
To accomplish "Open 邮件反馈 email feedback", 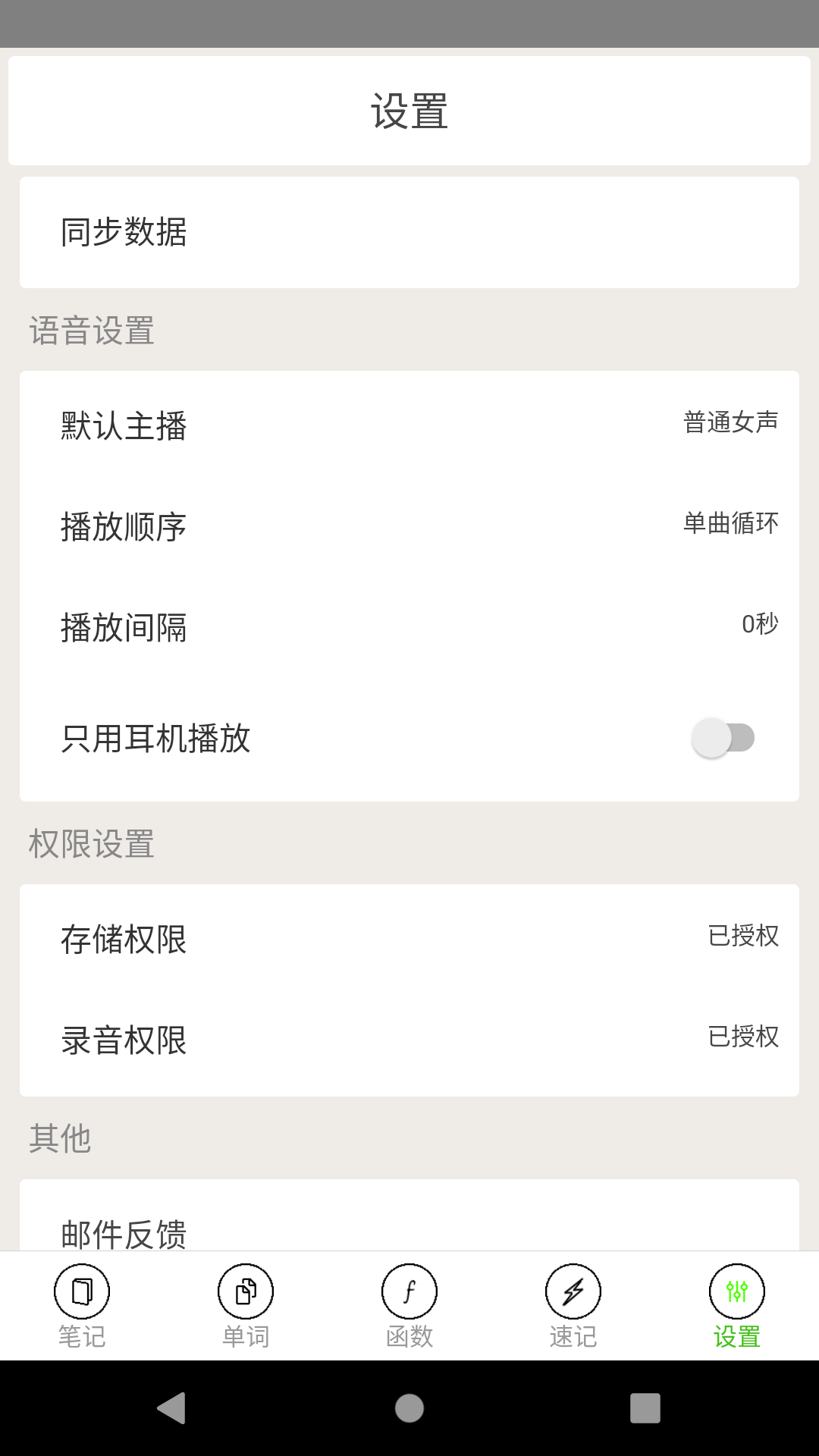I will pyautogui.click(x=409, y=1230).
